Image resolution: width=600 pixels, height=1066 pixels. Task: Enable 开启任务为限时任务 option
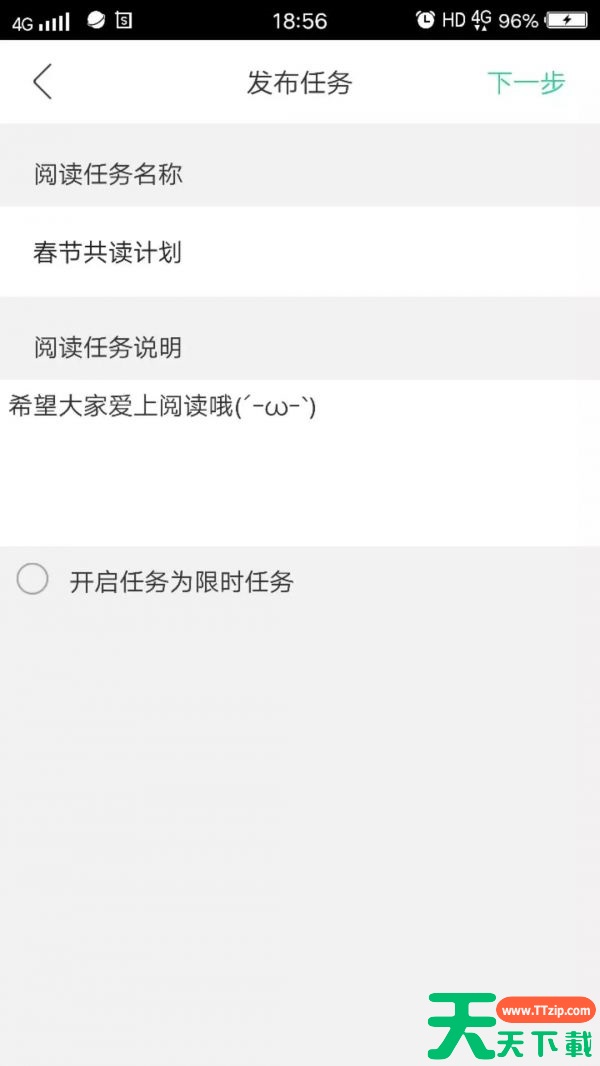point(33,580)
